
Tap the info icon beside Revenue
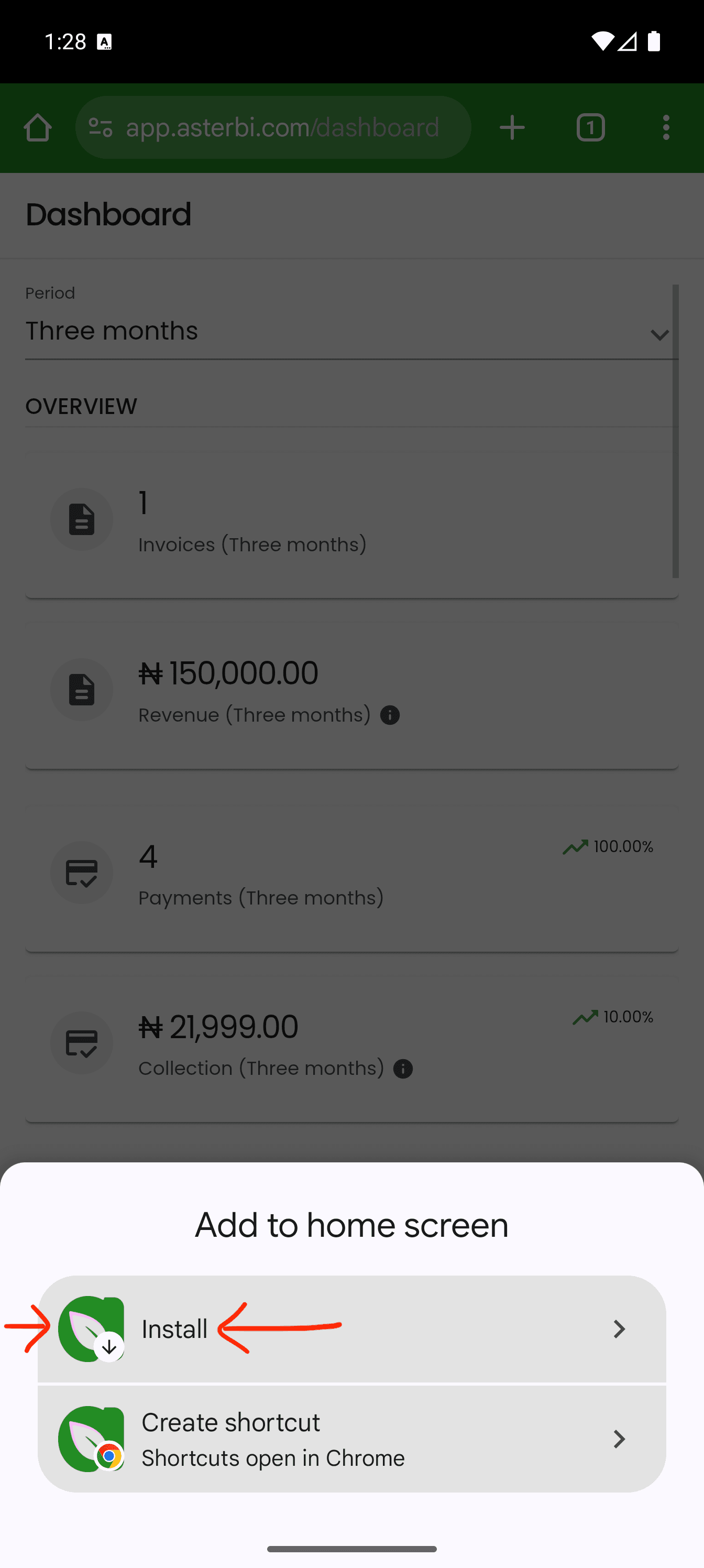[x=390, y=715]
